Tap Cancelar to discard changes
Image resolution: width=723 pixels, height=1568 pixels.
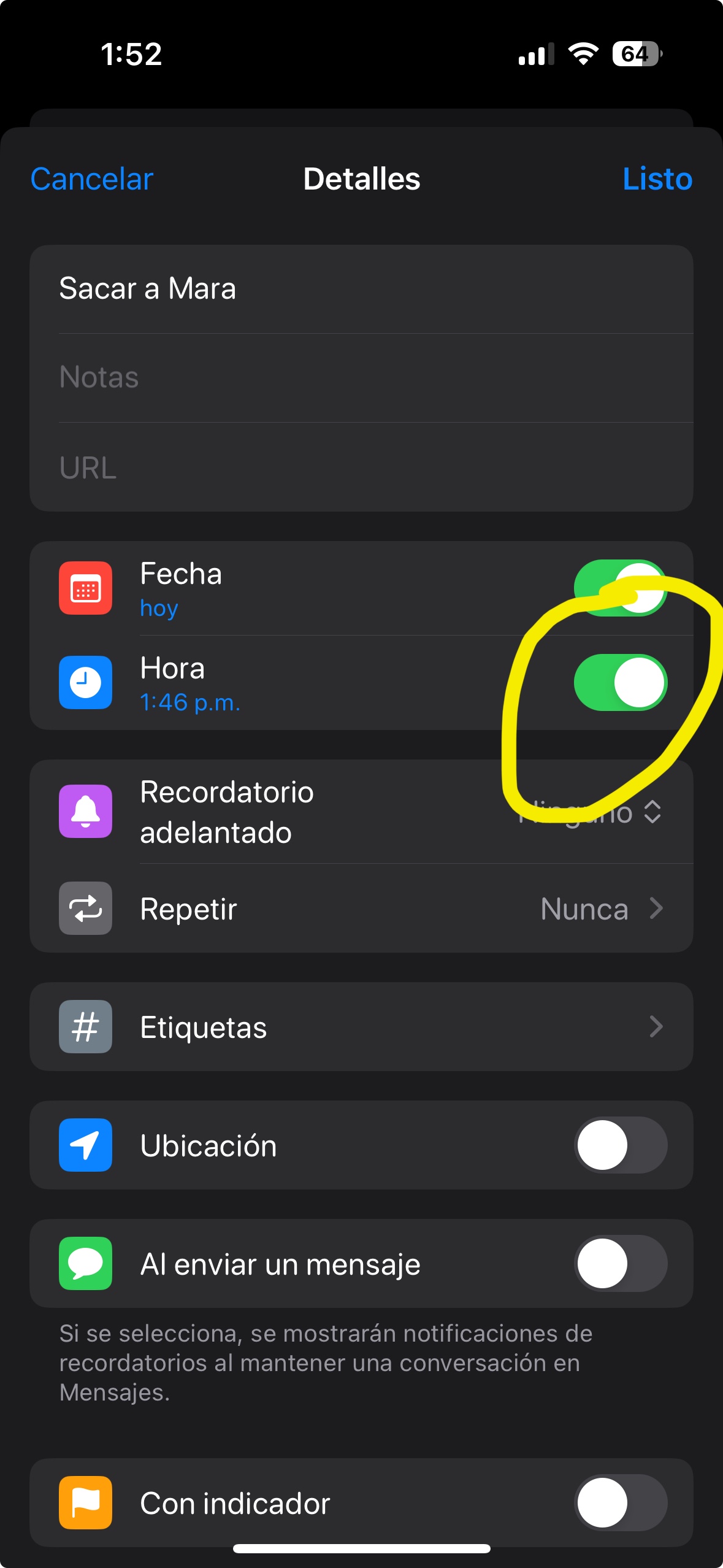pos(92,179)
